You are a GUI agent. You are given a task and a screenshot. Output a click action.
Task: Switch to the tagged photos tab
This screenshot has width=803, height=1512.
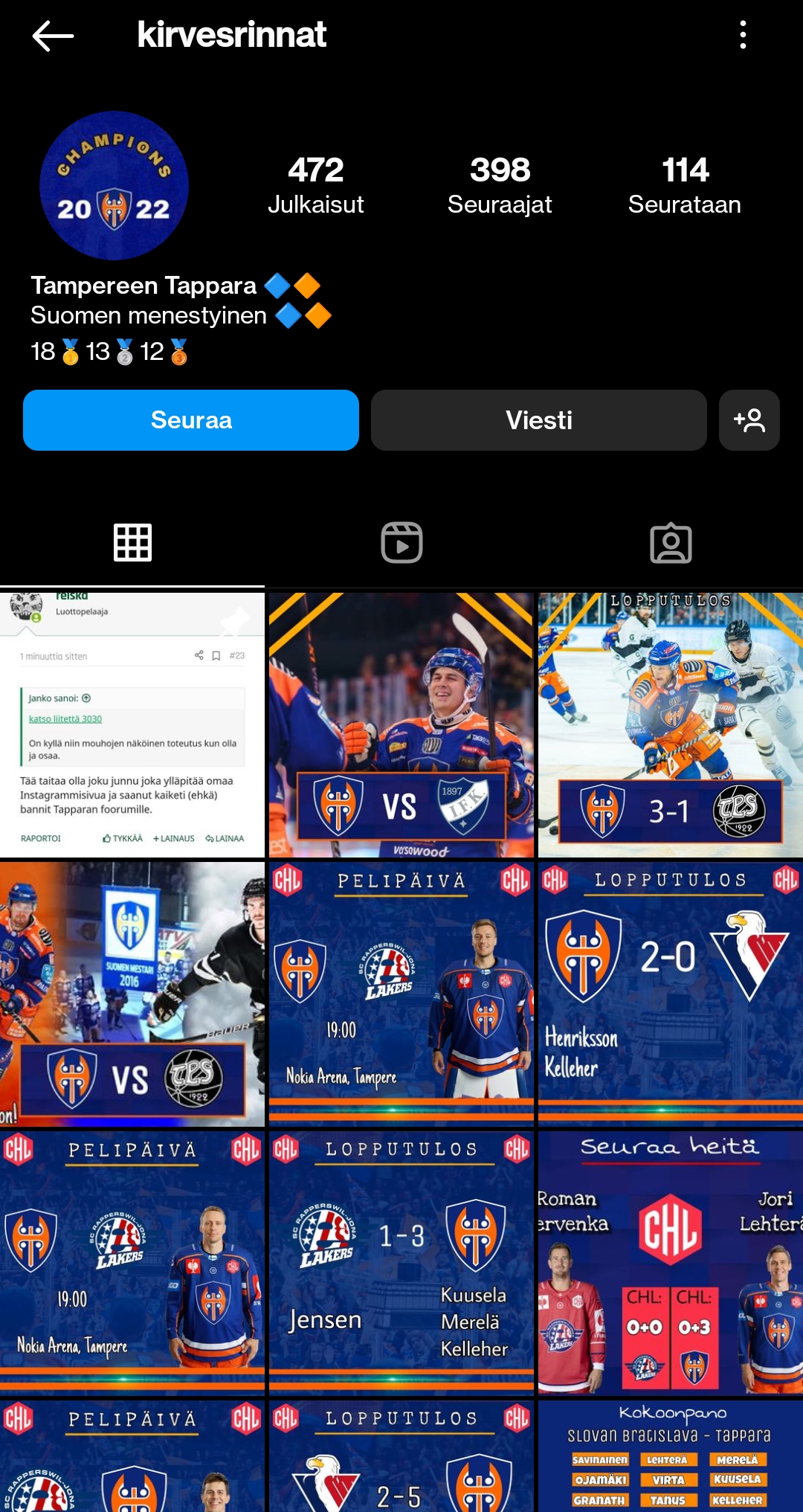(x=671, y=543)
